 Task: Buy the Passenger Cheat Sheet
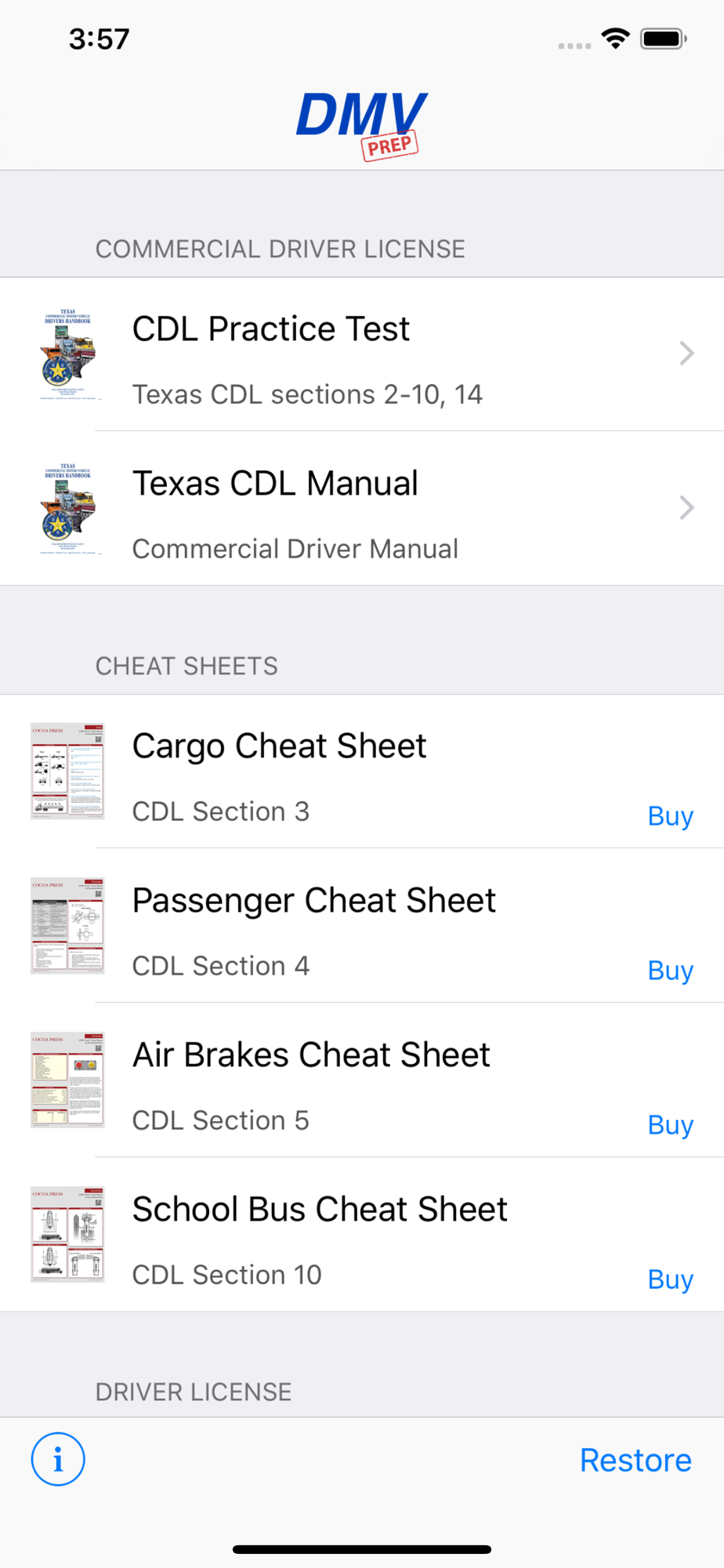pyautogui.click(x=670, y=971)
